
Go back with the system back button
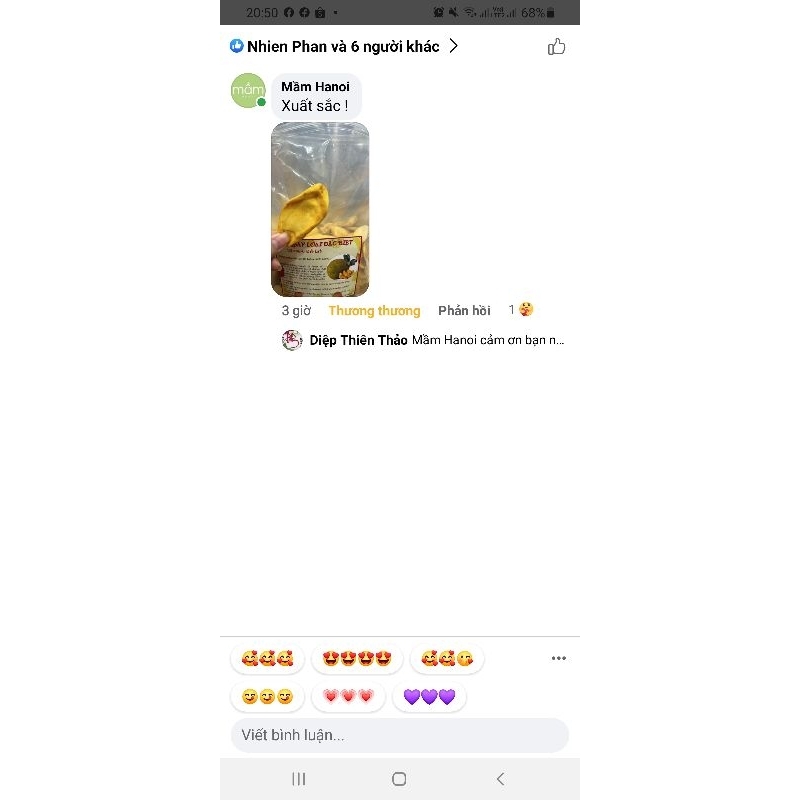coord(500,779)
